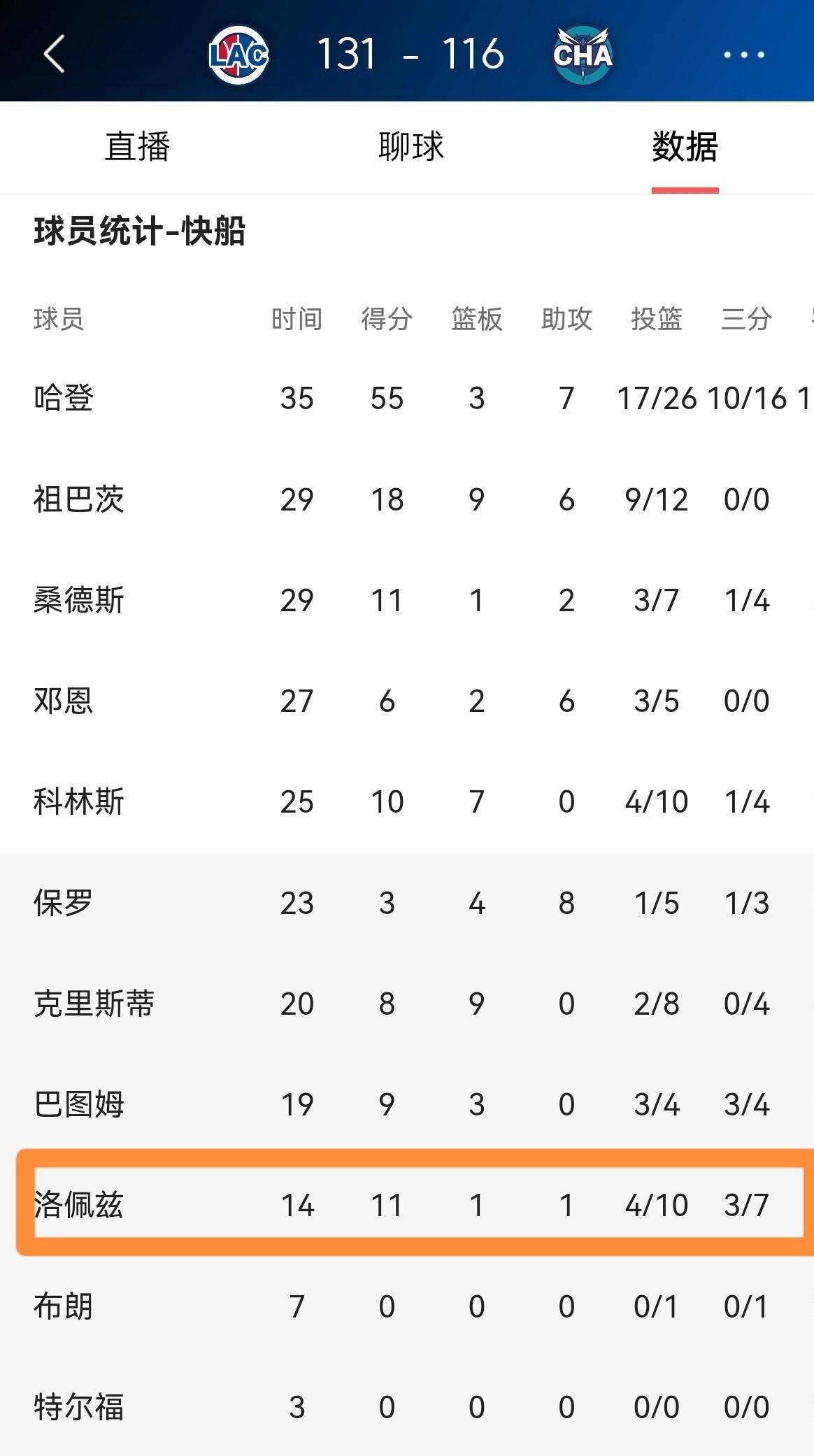Open the Clippers LAC team logo
The height and width of the screenshot is (1456, 814).
[x=237, y=53]
